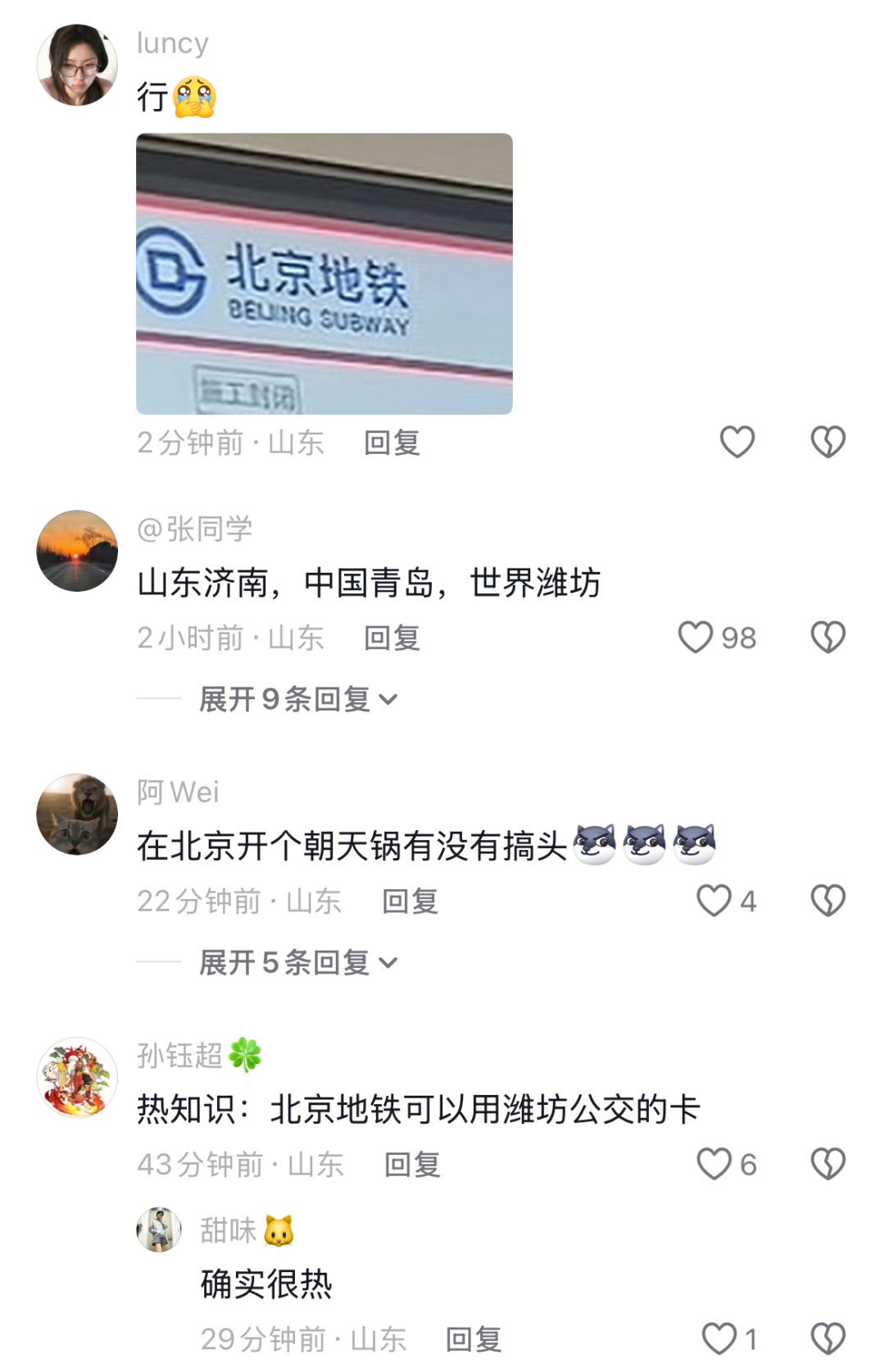Reply to 阿Wei's comment
This screenshot has height=1372, width=885.
point(410,902)
